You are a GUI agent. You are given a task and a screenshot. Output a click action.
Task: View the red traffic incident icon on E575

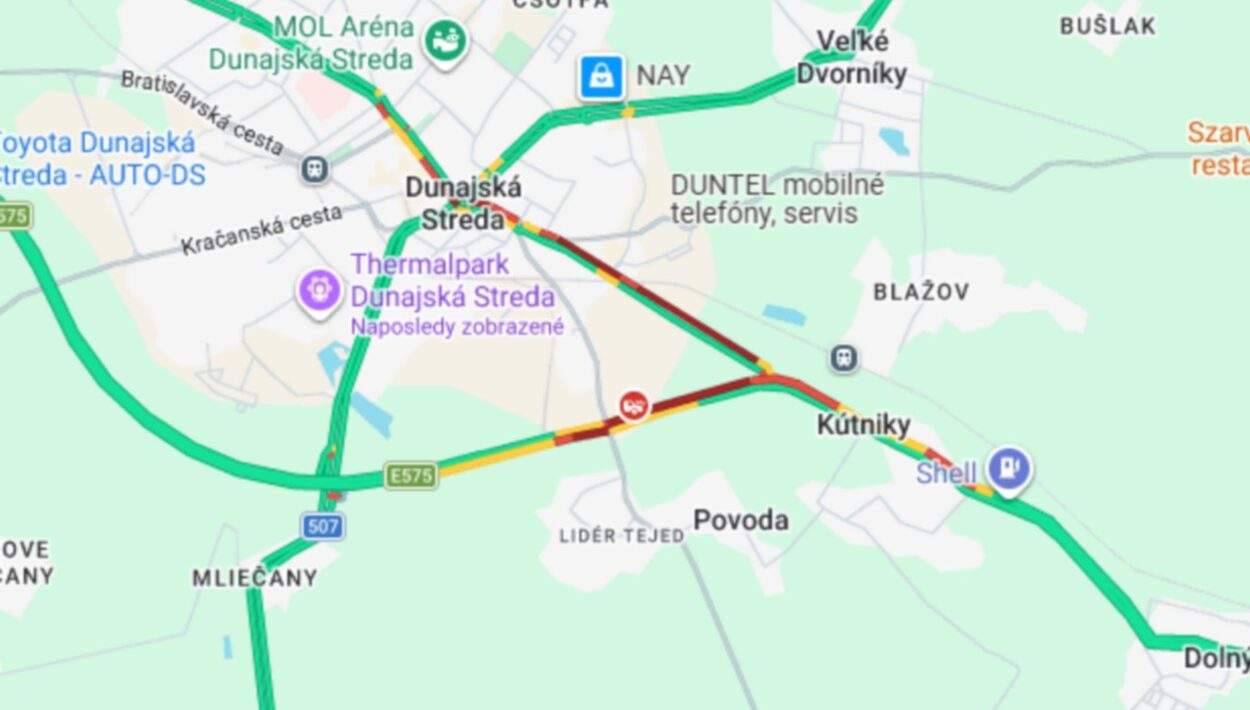point(633,405)
